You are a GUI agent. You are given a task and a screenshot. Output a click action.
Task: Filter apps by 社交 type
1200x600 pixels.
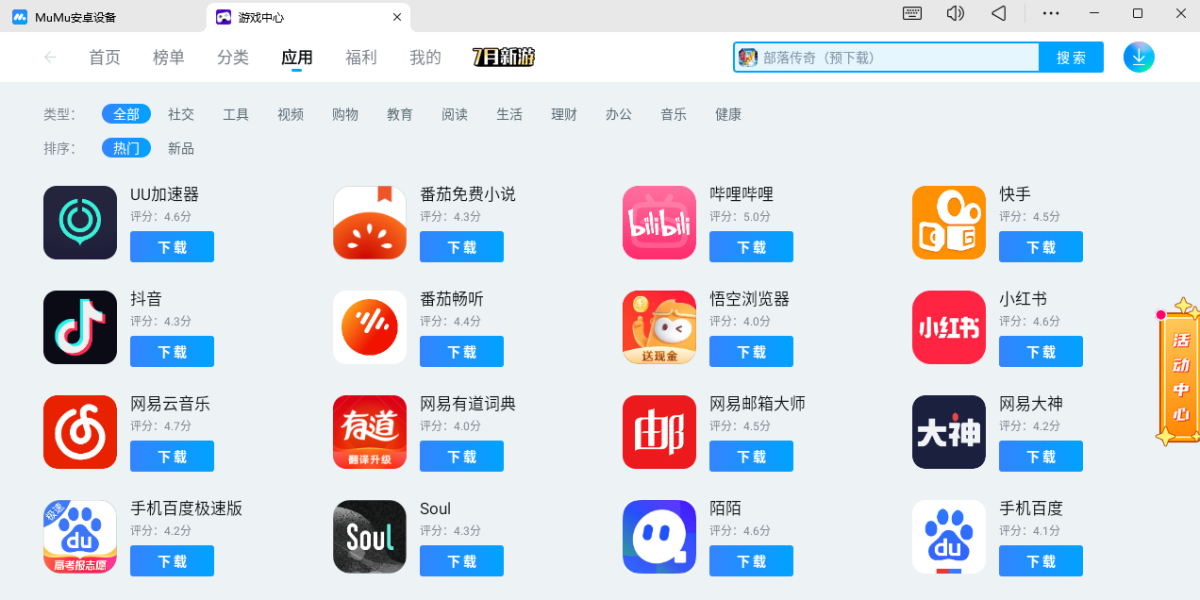click(181, 114)
